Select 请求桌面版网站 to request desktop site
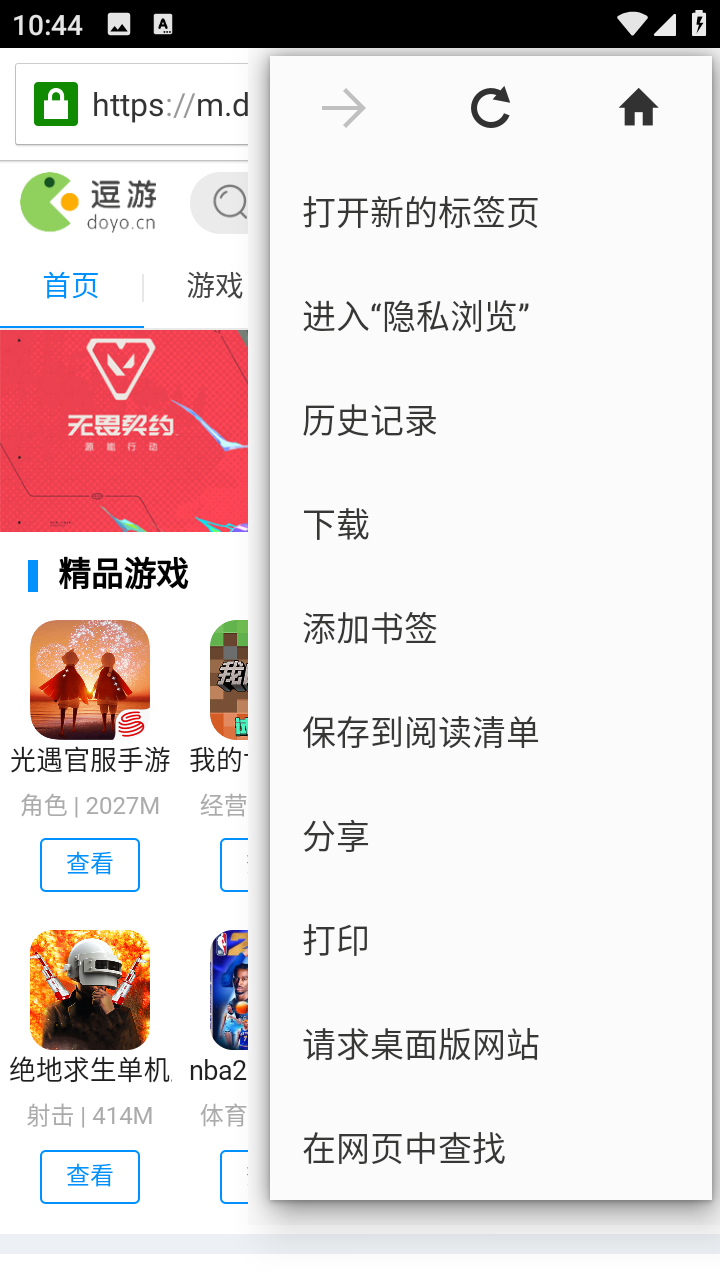The width and height of the screenshot is (720, 1280). click(420, 1044)
